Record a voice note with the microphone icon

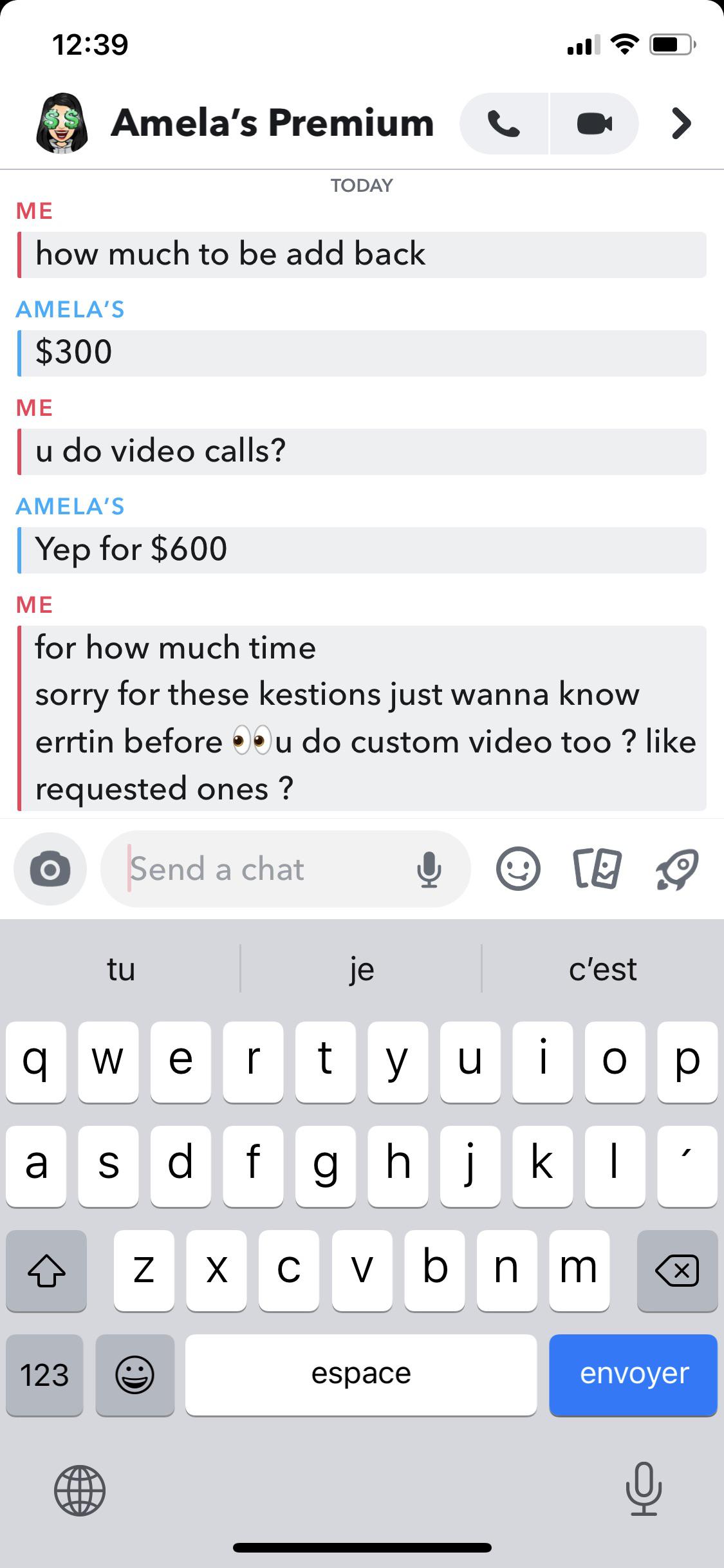coord(430,868)
